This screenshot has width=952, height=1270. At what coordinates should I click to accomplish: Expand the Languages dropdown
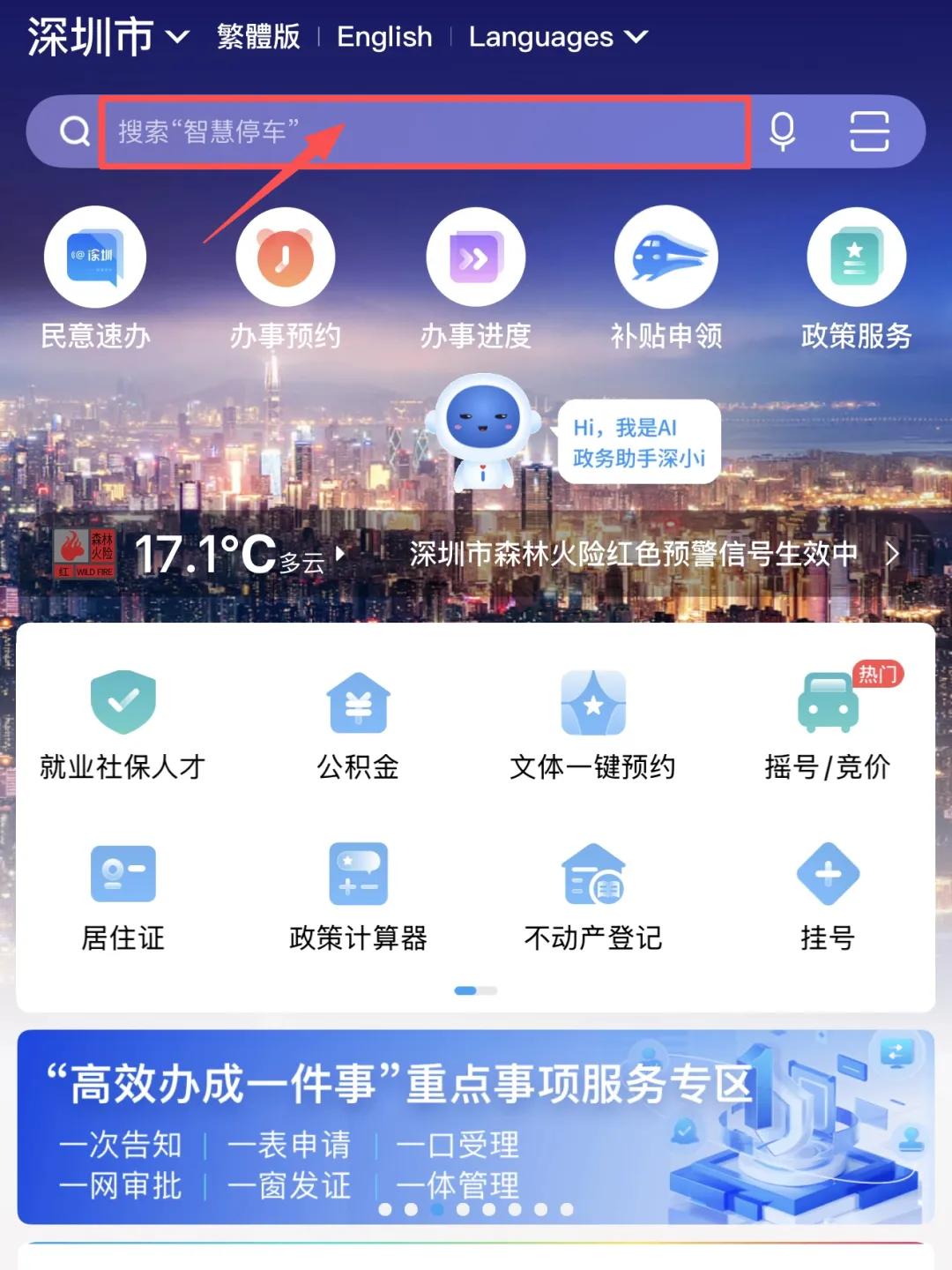tap(558, 37)
